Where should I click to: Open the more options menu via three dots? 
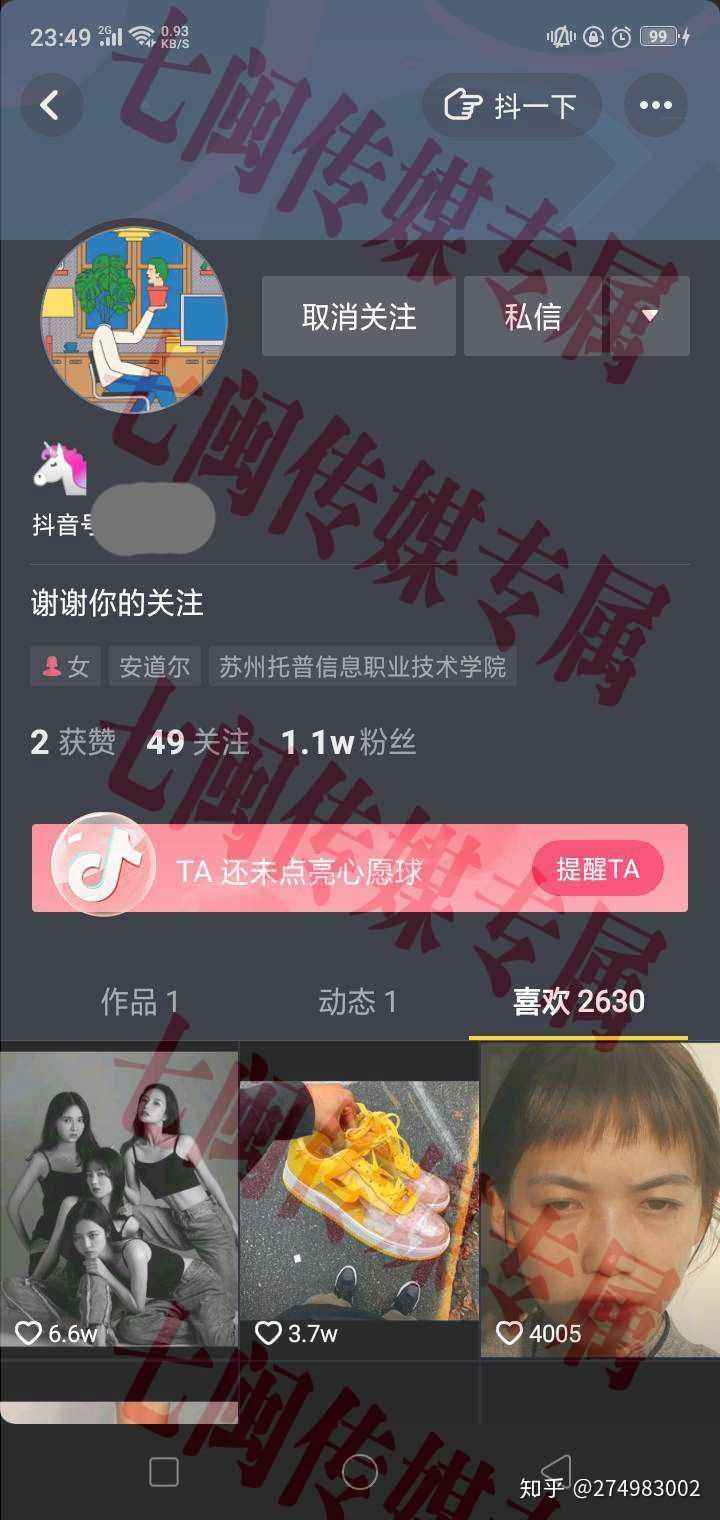655,104
